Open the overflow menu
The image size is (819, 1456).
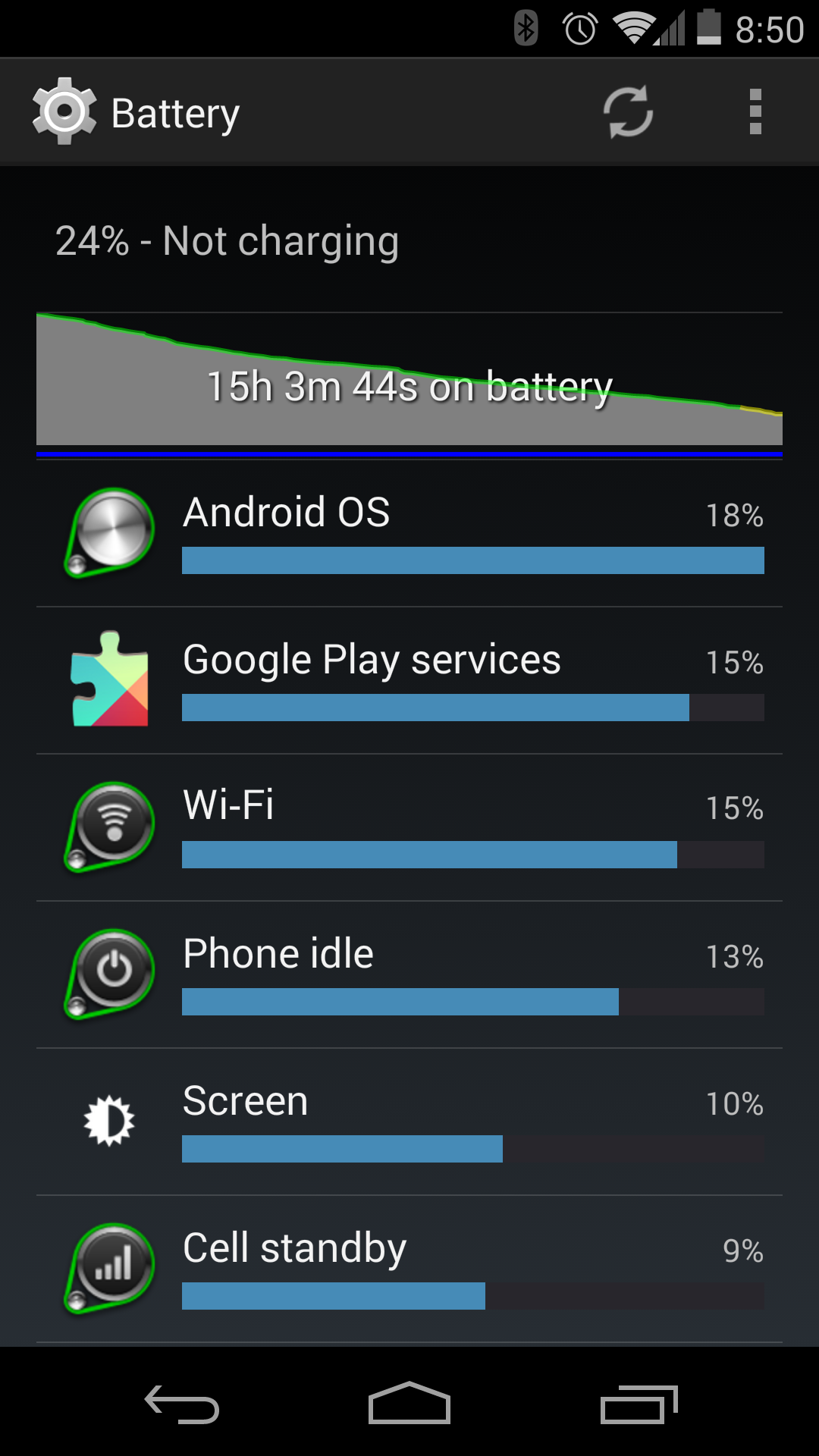pyautogui.click(x=755, y=112)
